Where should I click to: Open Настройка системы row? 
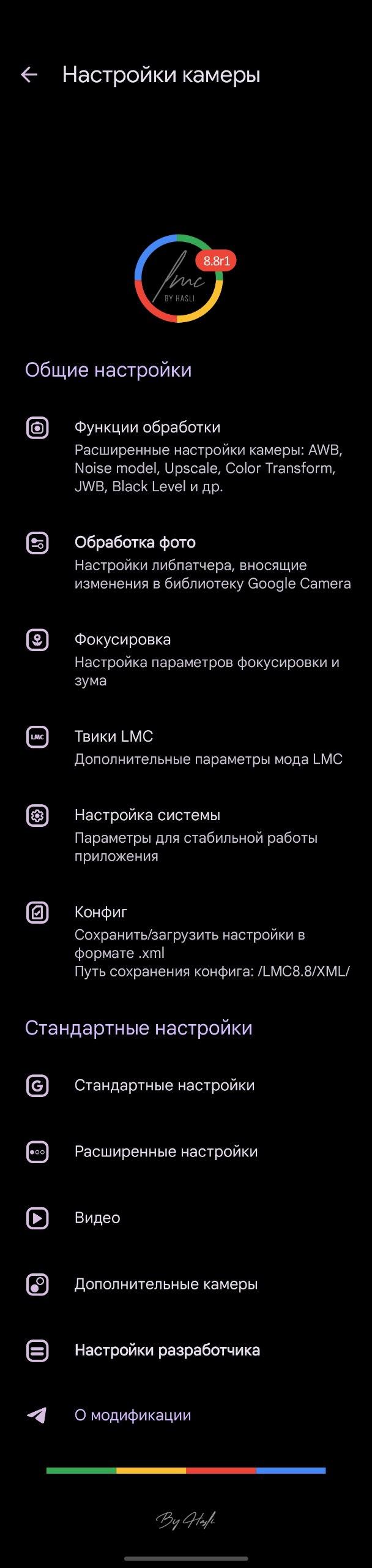[186, 835]
